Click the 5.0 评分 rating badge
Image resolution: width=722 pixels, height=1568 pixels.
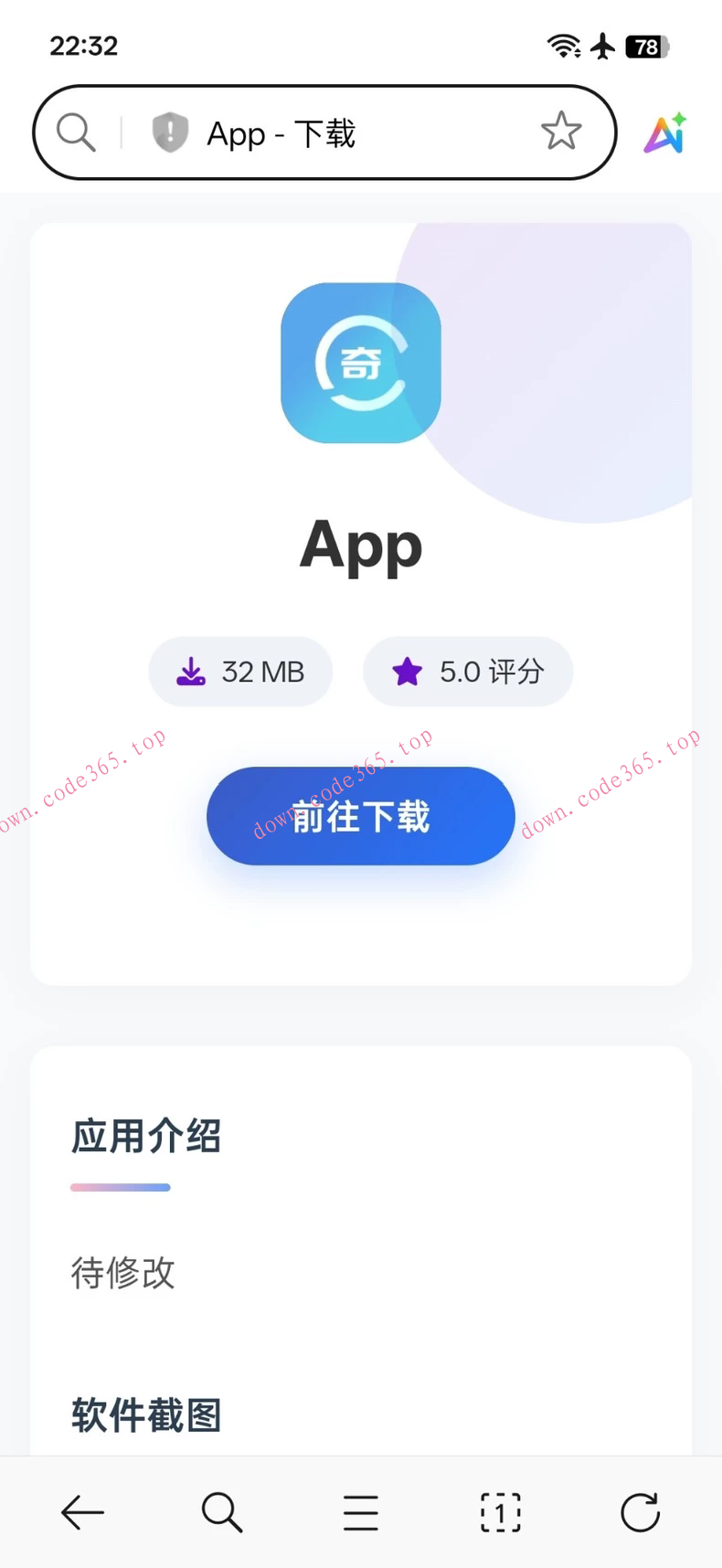tap(468, 671)
